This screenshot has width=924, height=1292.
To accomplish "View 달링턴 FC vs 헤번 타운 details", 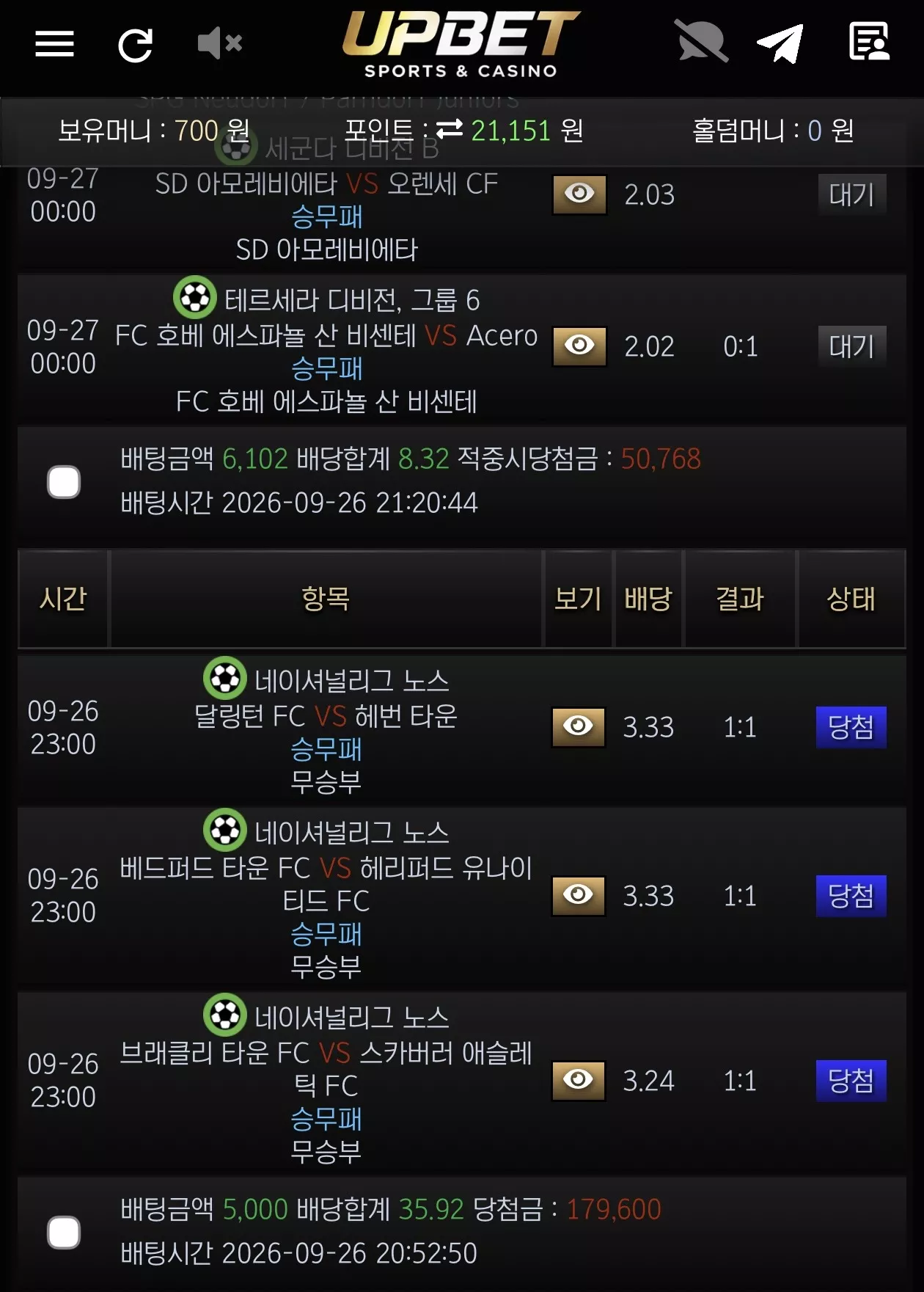I will 579,727.
